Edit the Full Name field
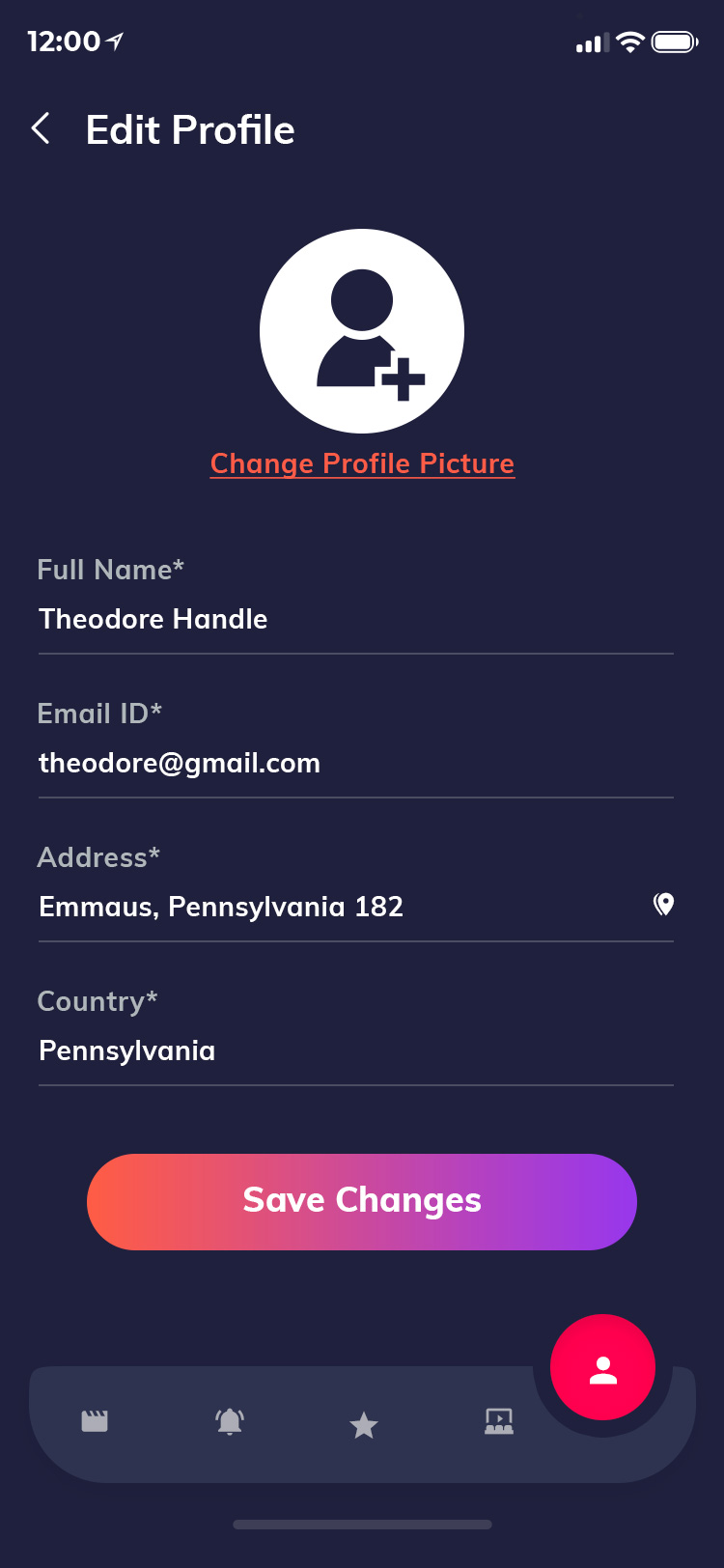This screenshot has width=724, height=1568. [x=355, y=620]
